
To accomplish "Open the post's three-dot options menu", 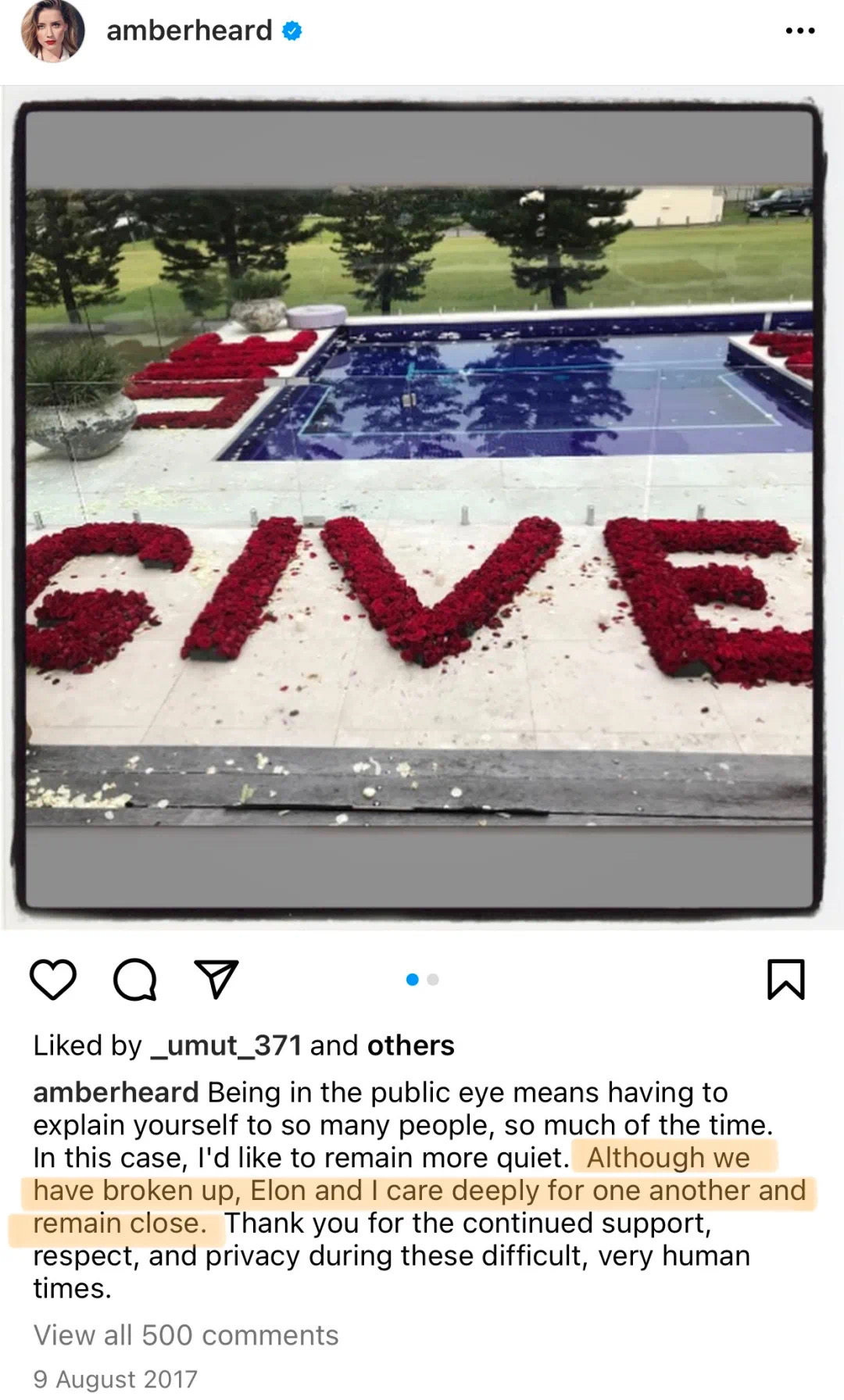I will [799, 31].
